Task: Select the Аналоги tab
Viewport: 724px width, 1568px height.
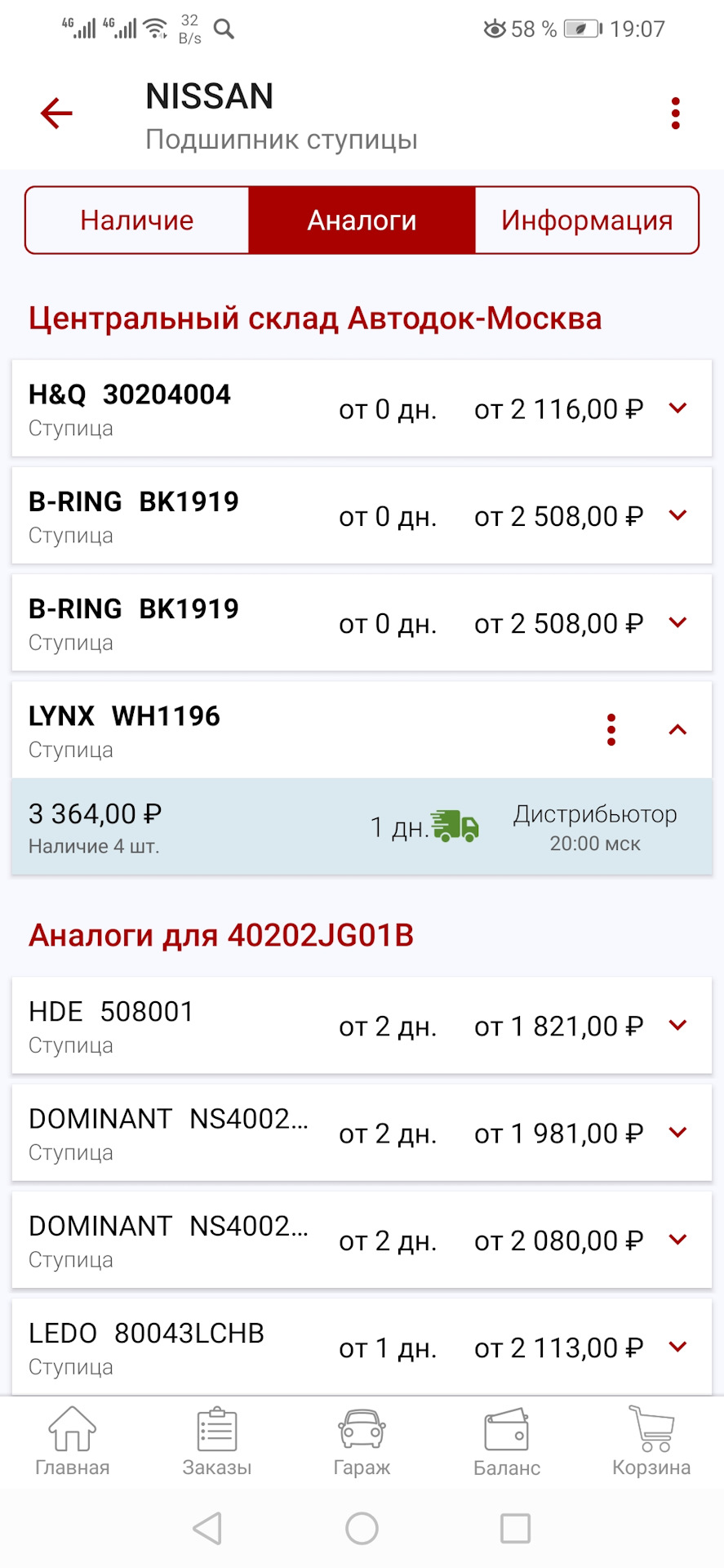Action: pos(362,220)
